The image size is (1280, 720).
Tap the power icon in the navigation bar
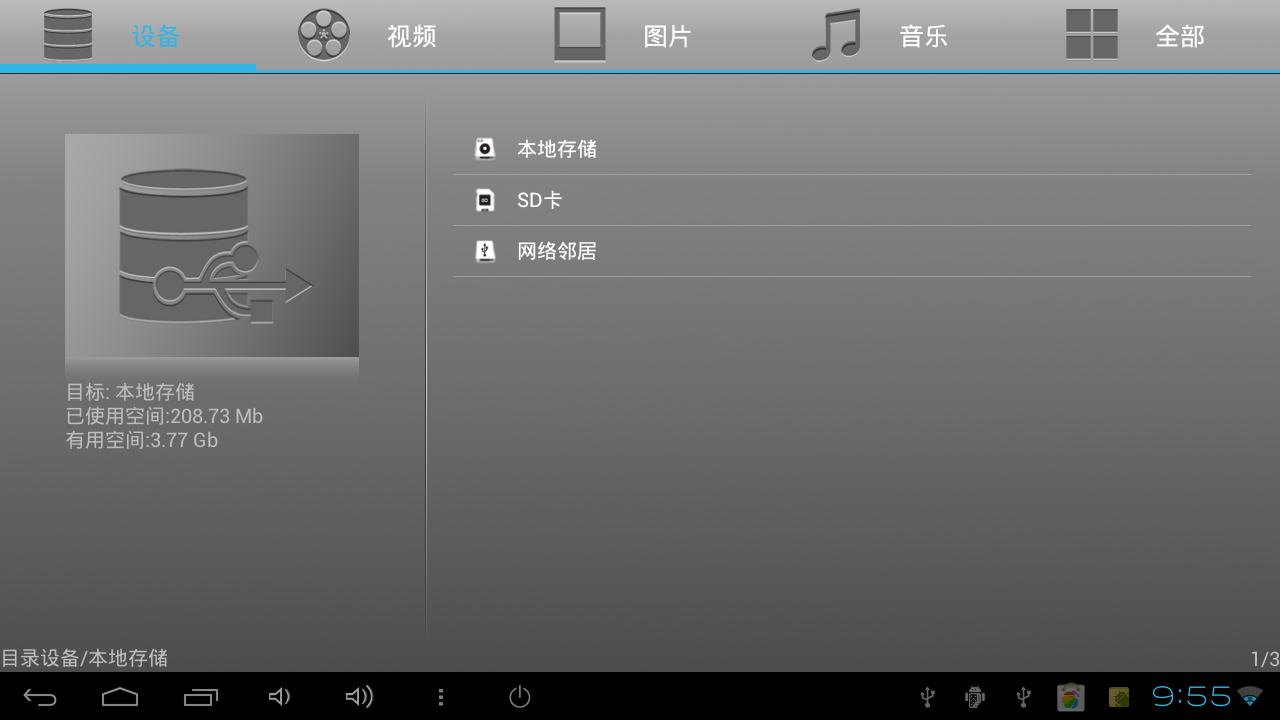click(x=520, y=697)
